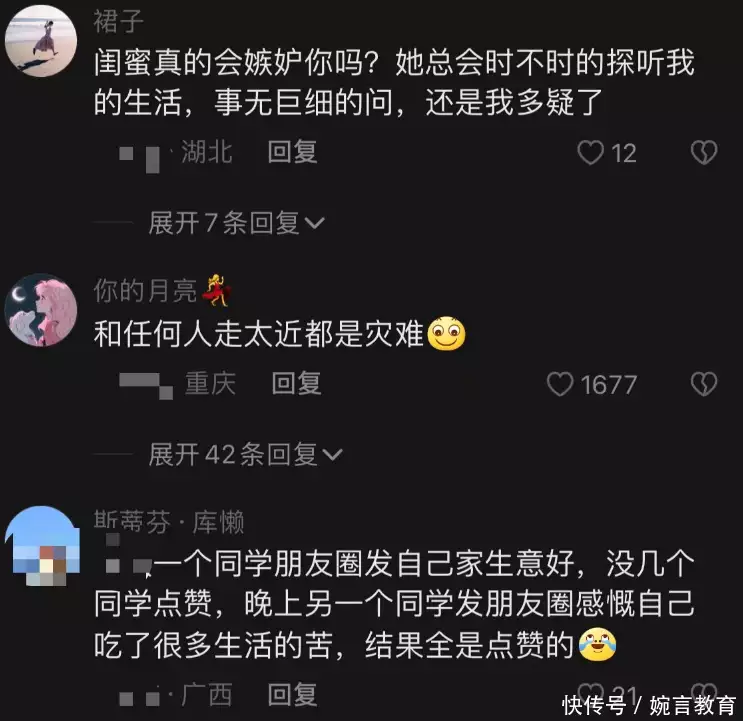Screen dimensions: 743x721
Task: Dislike 裙子's comment using the broken heart
Action: tap(705, 153)
